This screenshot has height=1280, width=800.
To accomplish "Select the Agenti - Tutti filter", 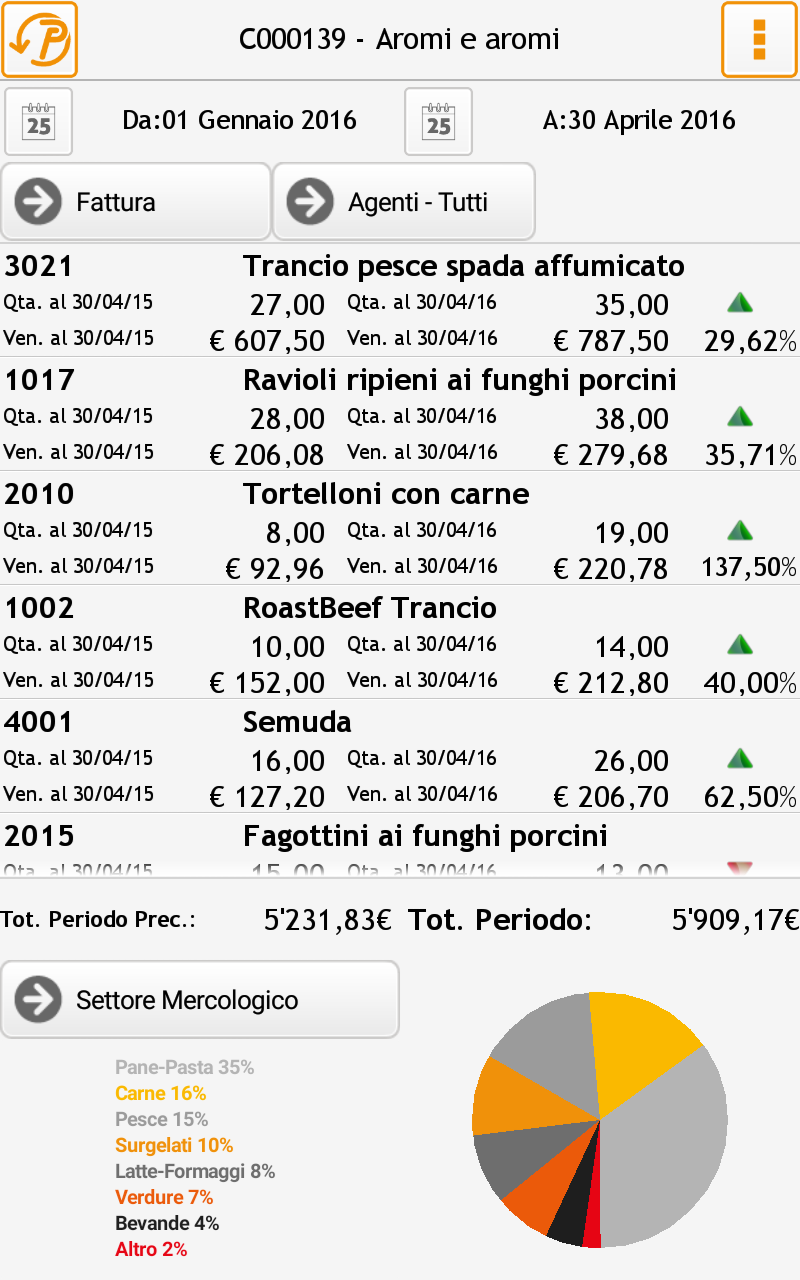I will [x=404, y=202].
